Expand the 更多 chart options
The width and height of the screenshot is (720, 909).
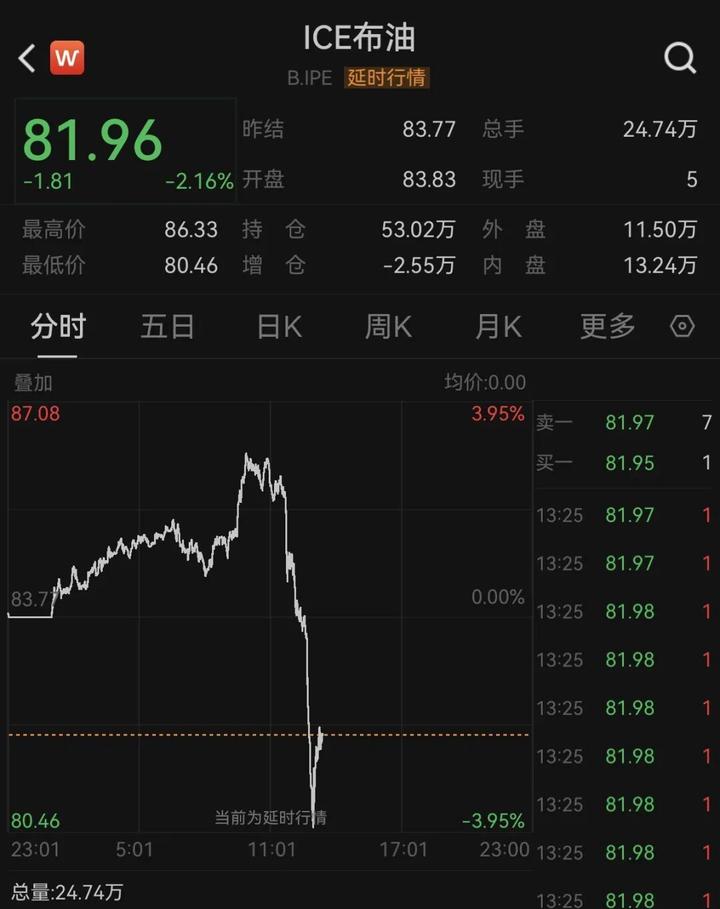pyautogui.click(x=608, y=326)
